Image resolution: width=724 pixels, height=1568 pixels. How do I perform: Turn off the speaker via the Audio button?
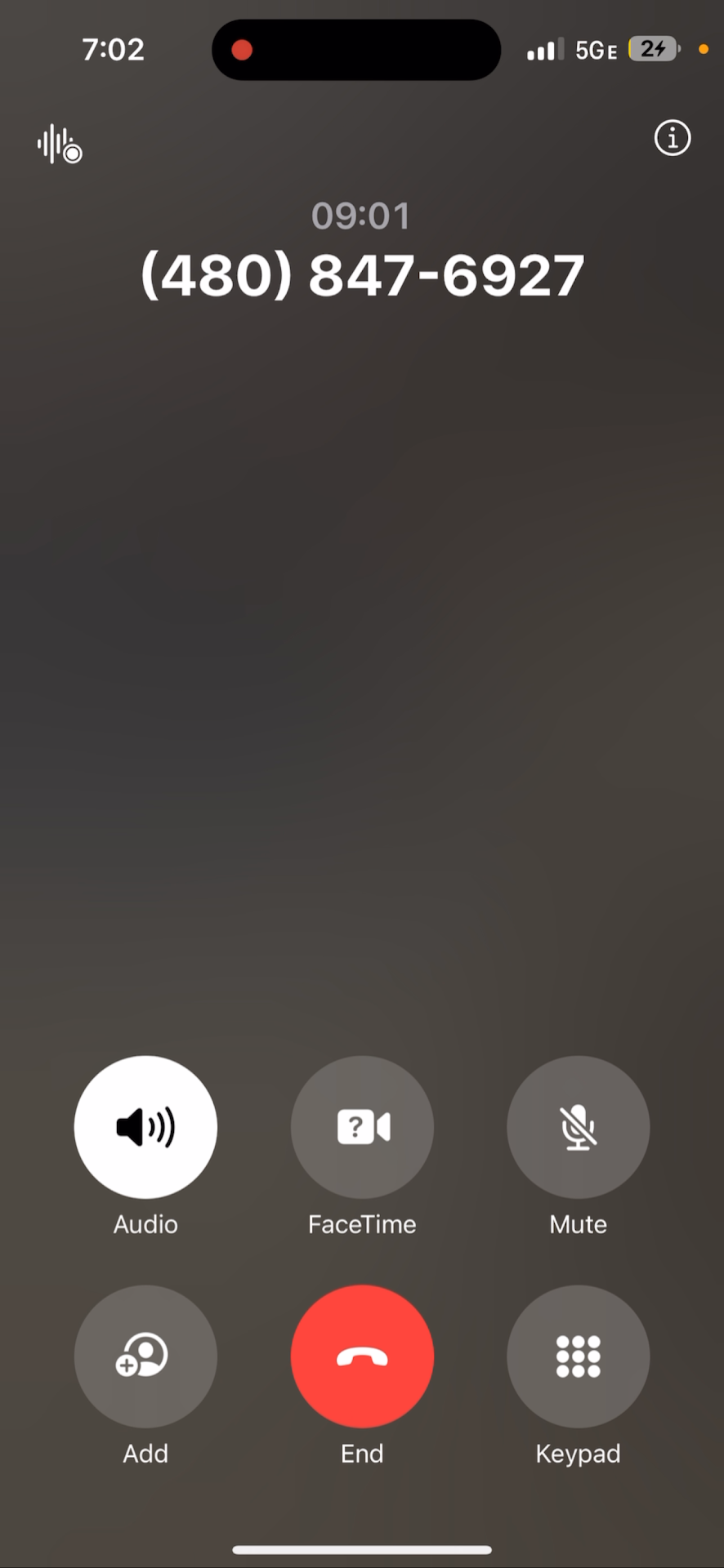pyautogui.click(x=145, y=1127)
